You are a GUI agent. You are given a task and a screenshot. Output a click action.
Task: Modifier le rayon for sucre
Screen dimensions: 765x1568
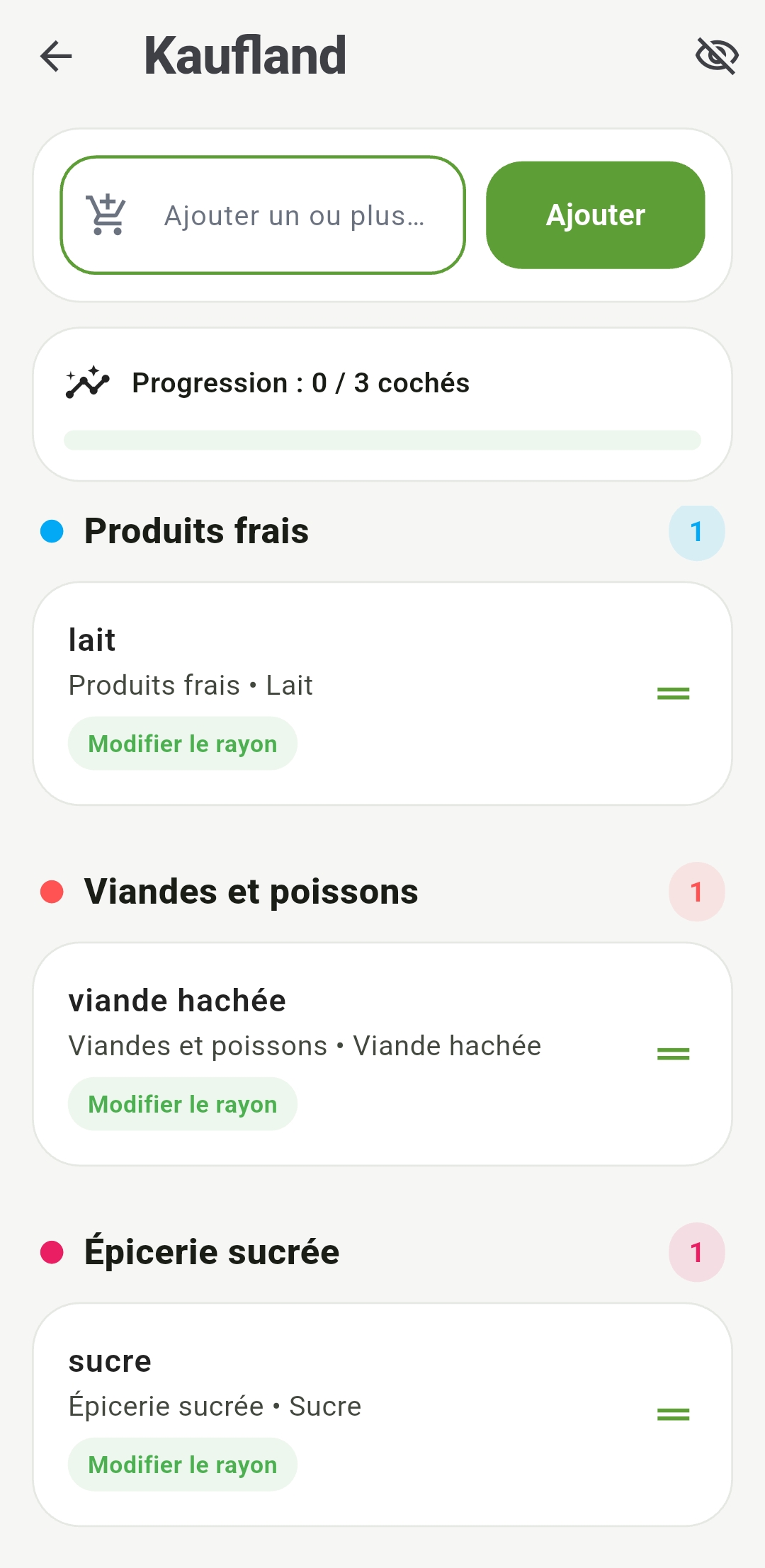183,1465
